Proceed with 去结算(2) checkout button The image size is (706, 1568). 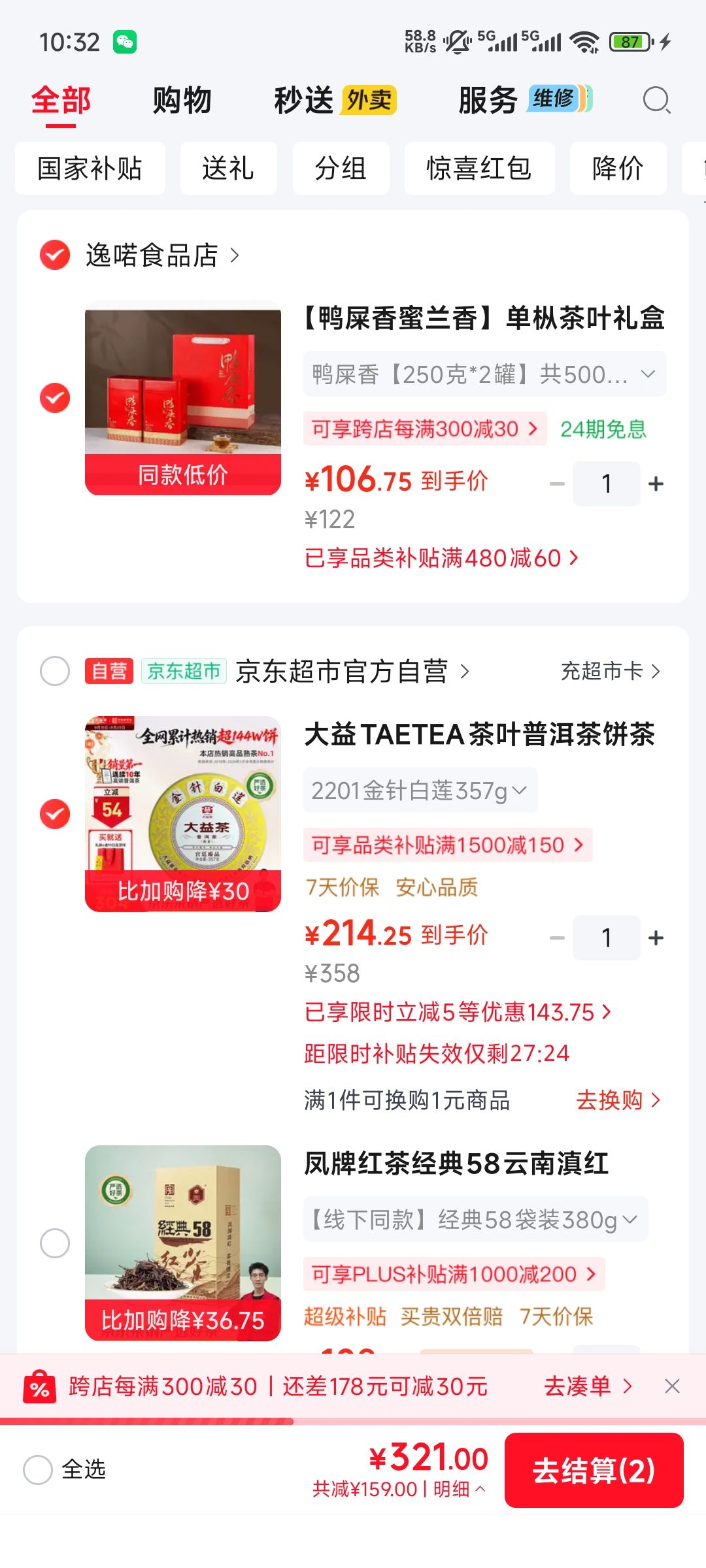(x=594, y=1470)
